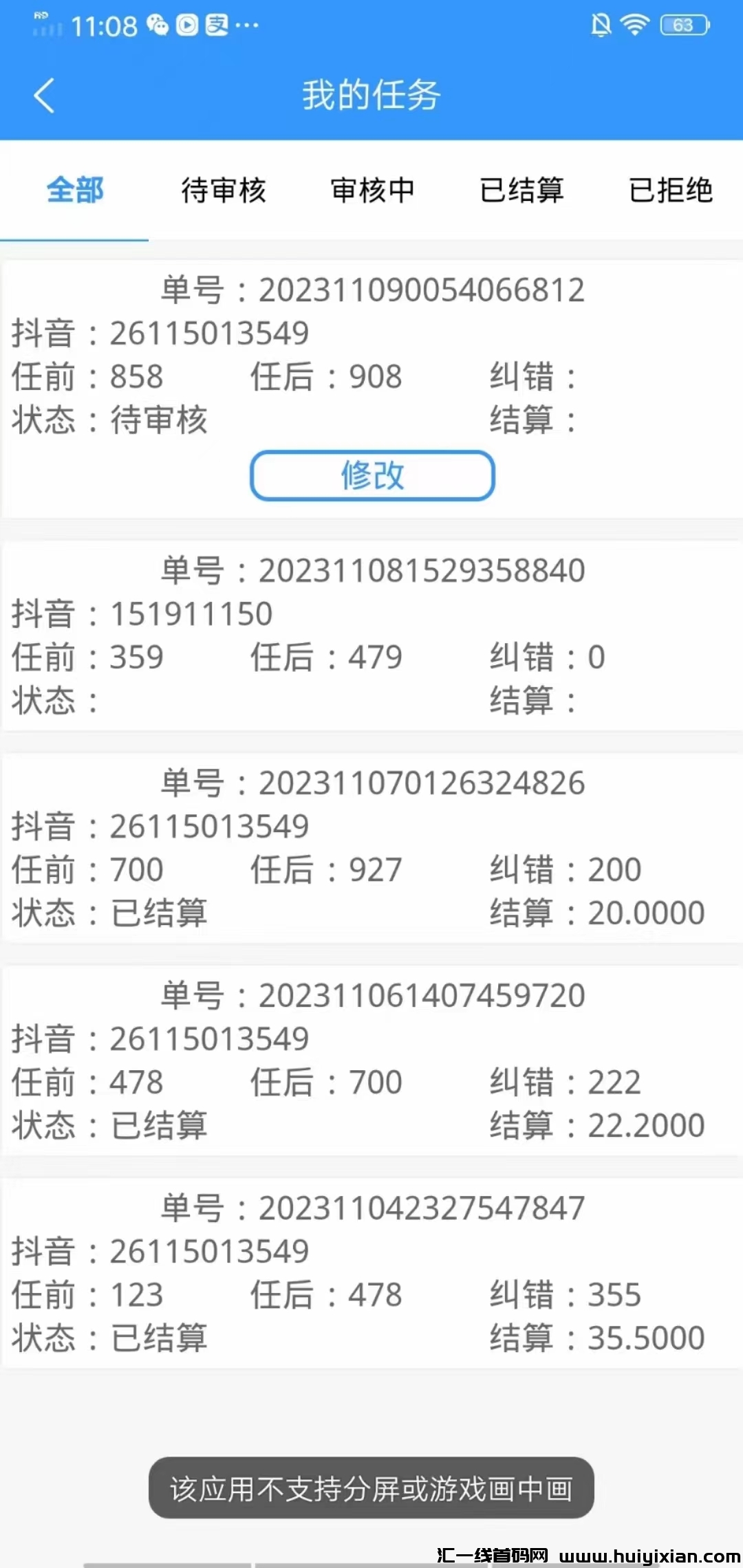
Task: Select the 全部 tab
Action: [x=75, y=190]
